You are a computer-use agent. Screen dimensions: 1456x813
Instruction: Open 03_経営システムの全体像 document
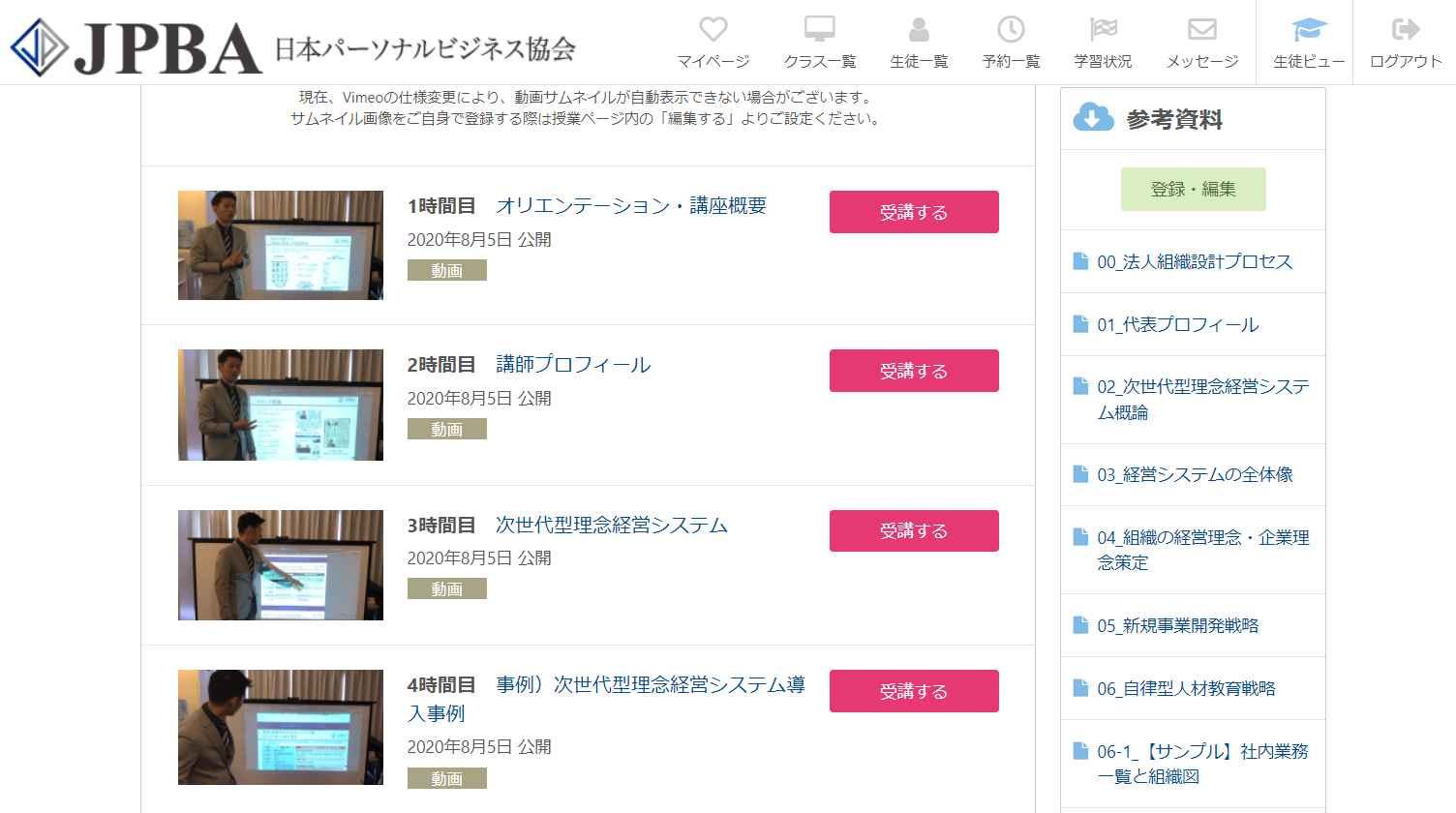(1195, 474)
